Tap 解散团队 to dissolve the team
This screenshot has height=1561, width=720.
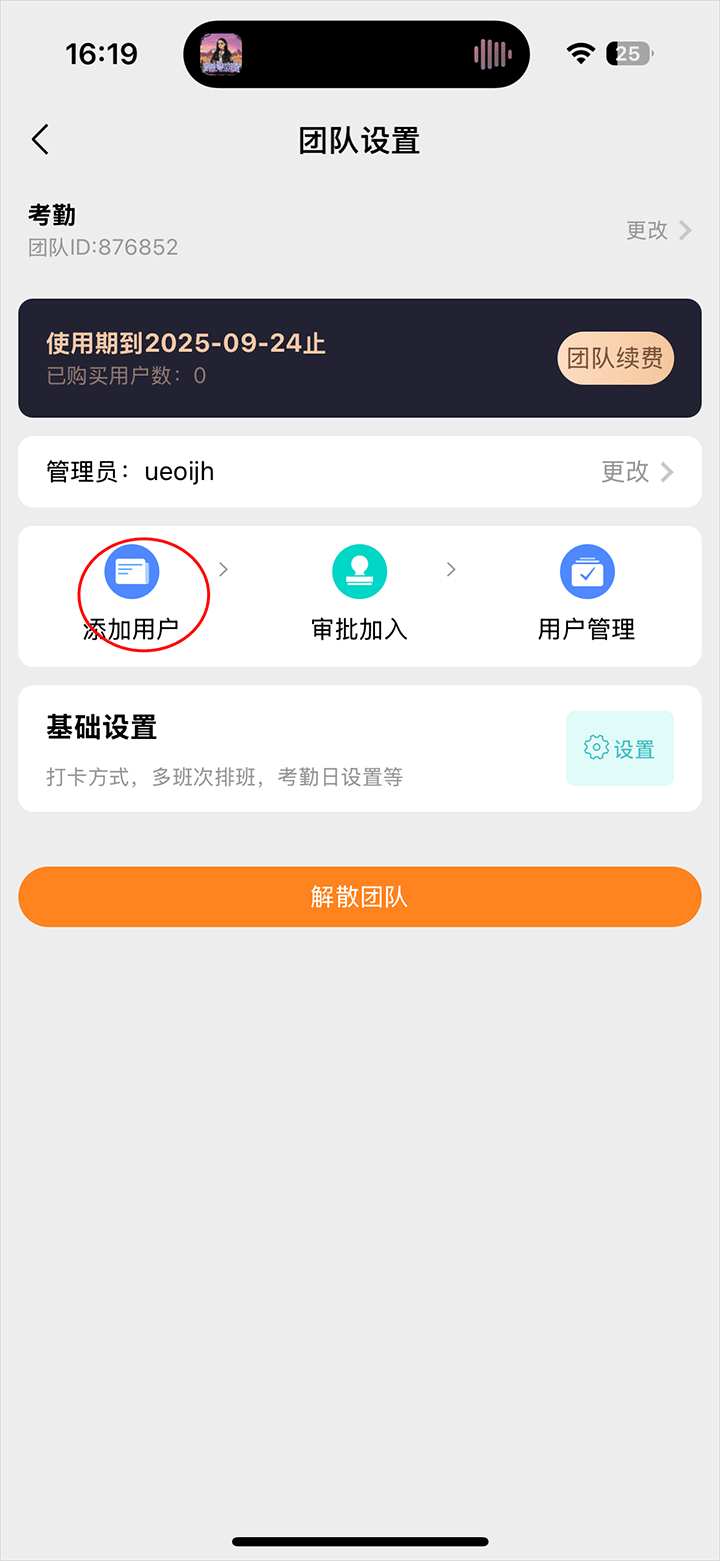[359, 897]
